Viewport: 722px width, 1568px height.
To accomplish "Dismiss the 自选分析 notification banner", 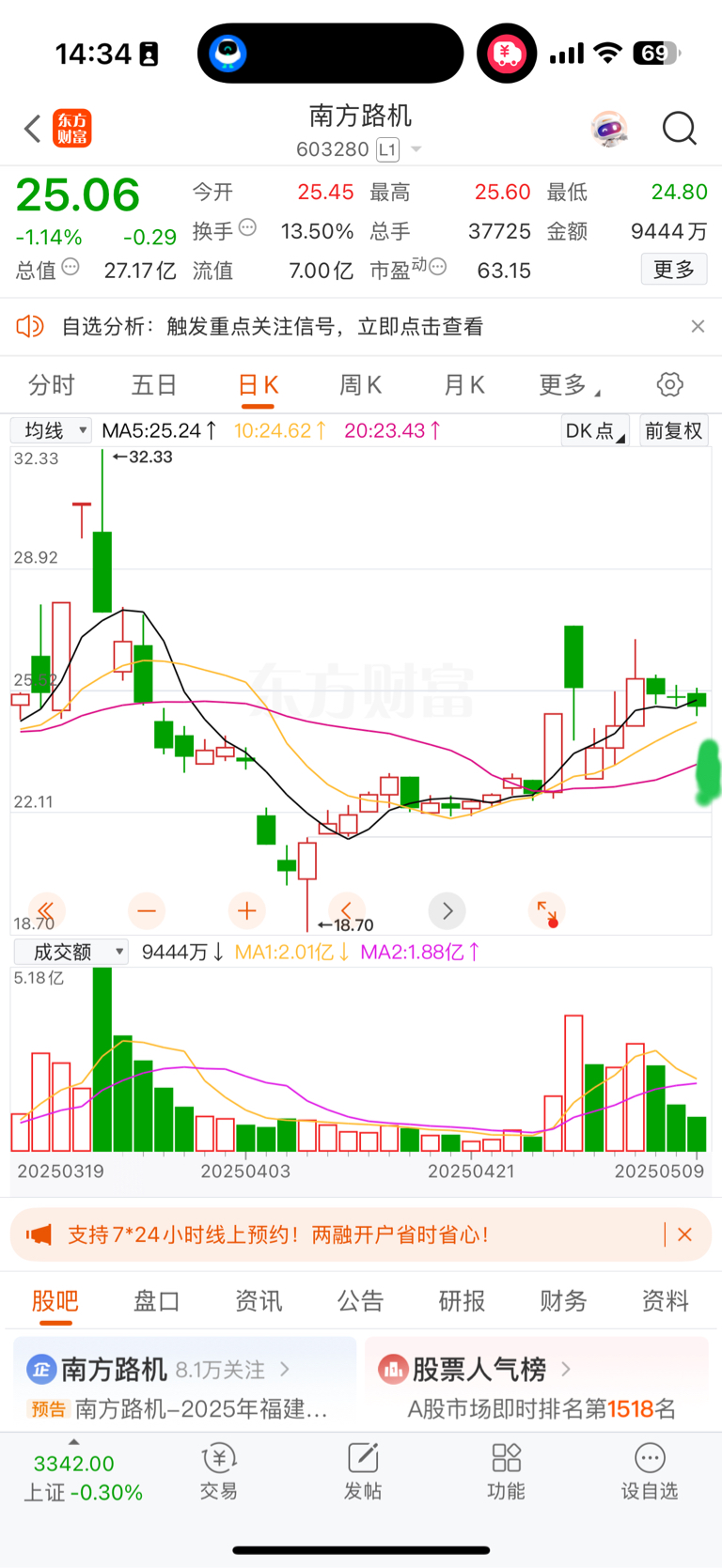I will click(698, 326).
